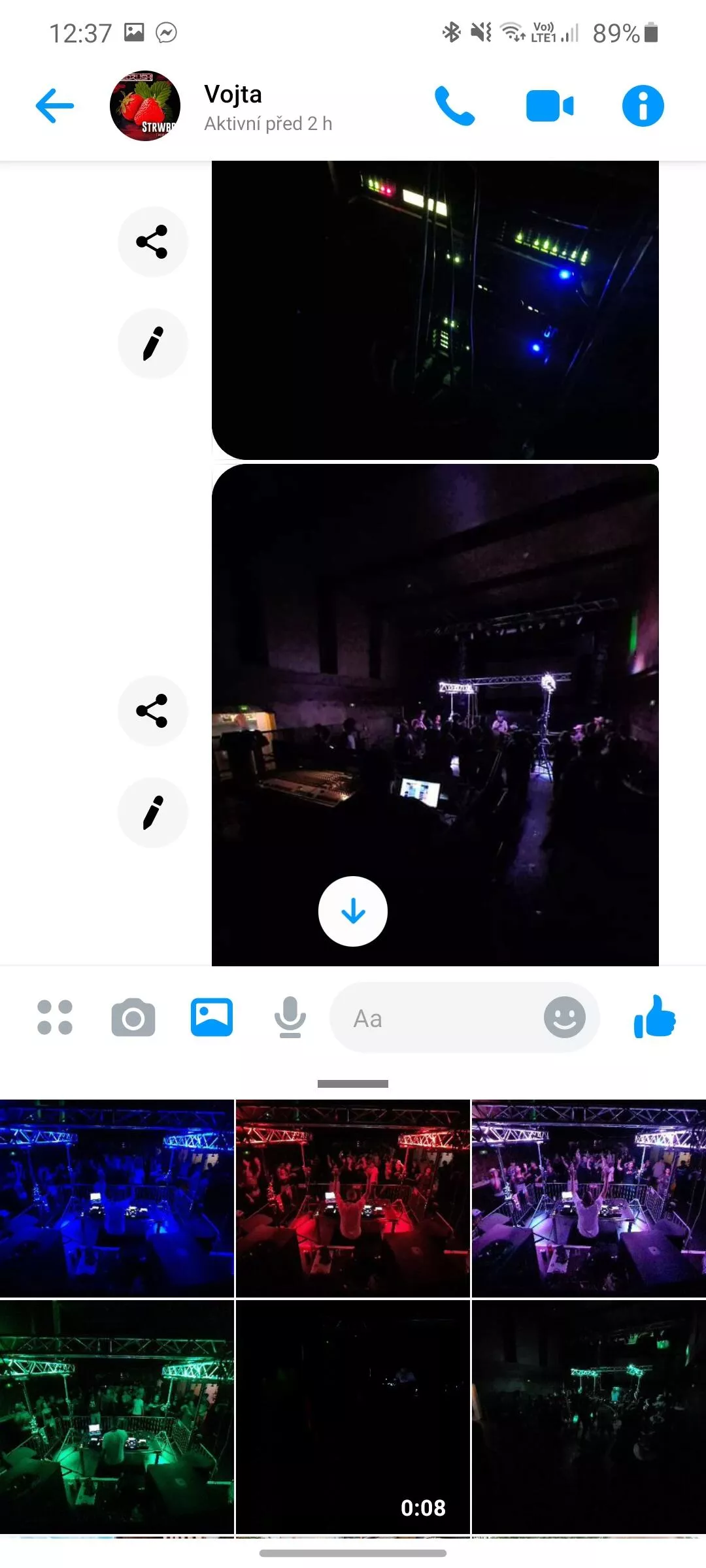Open conversation info for Vojta
Screen dimensions: 706x1568
pyautogui.click(x=643, y=106)
